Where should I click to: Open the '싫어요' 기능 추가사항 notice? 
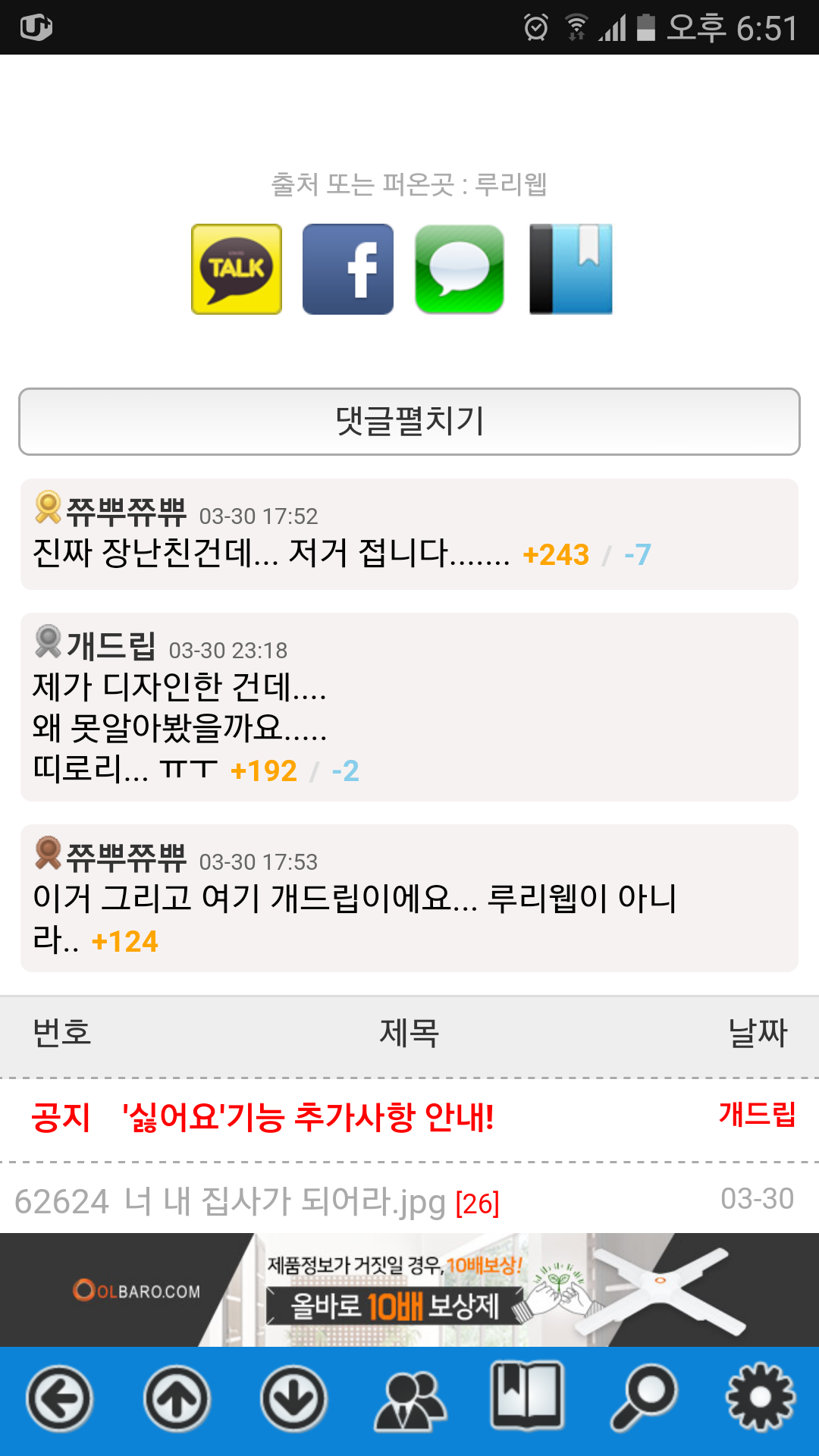pos(308,1118)
